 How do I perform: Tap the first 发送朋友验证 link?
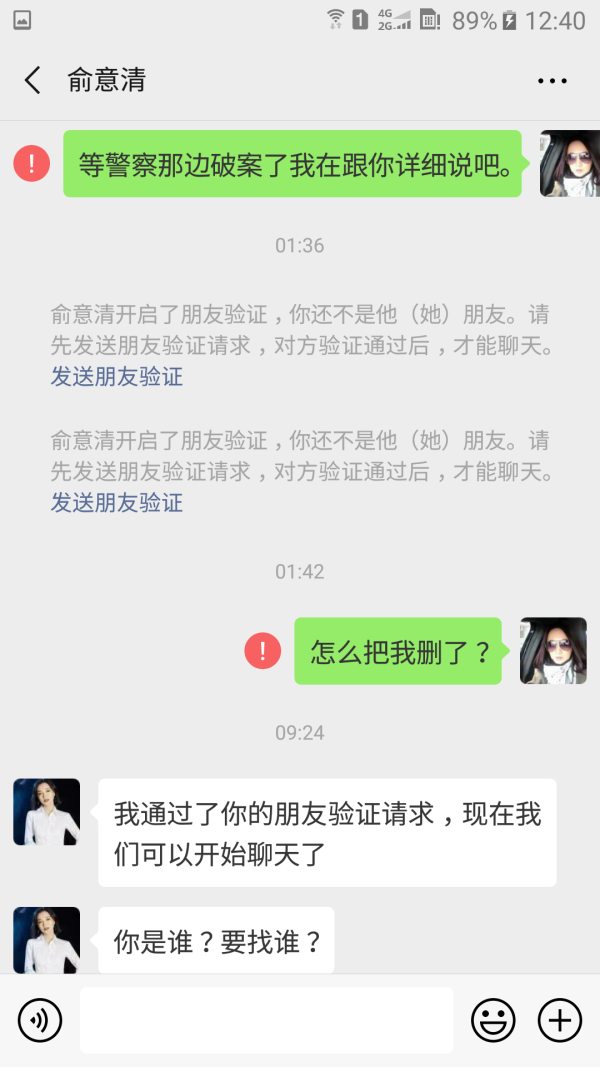[117, 377]
